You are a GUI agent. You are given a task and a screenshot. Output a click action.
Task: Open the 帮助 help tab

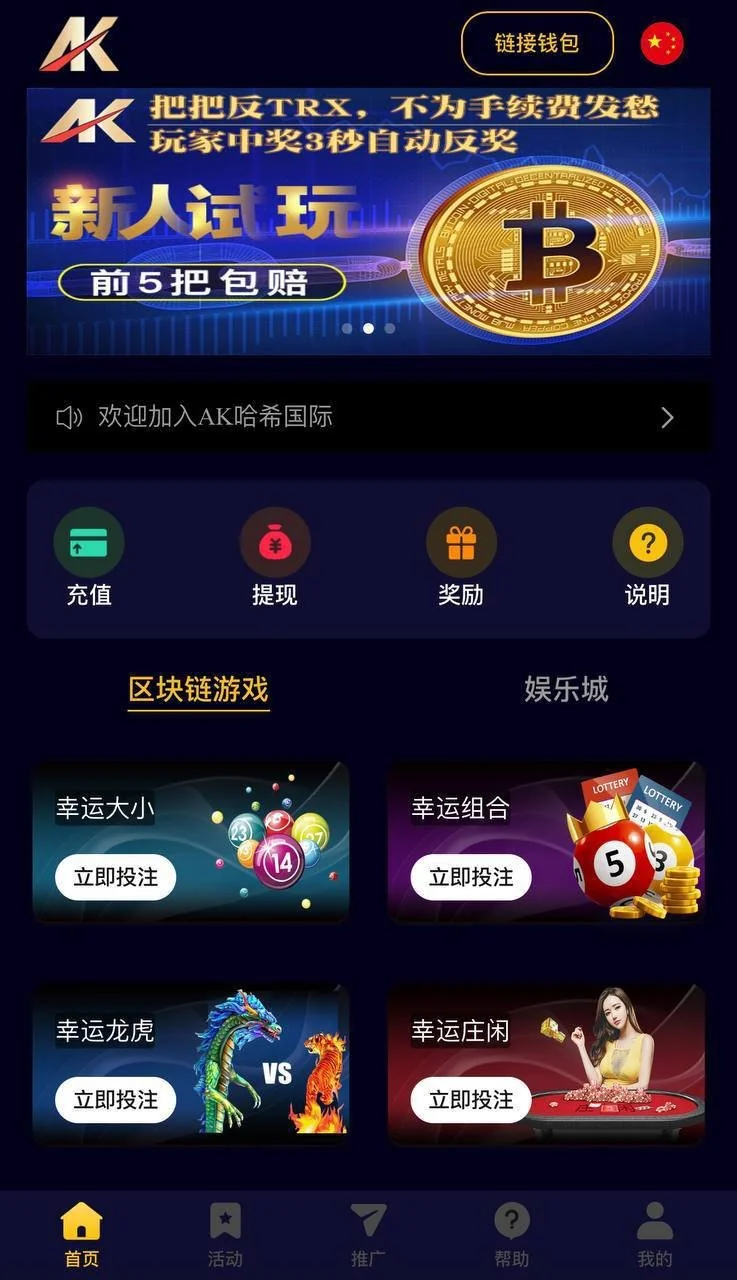point(512,1235)
